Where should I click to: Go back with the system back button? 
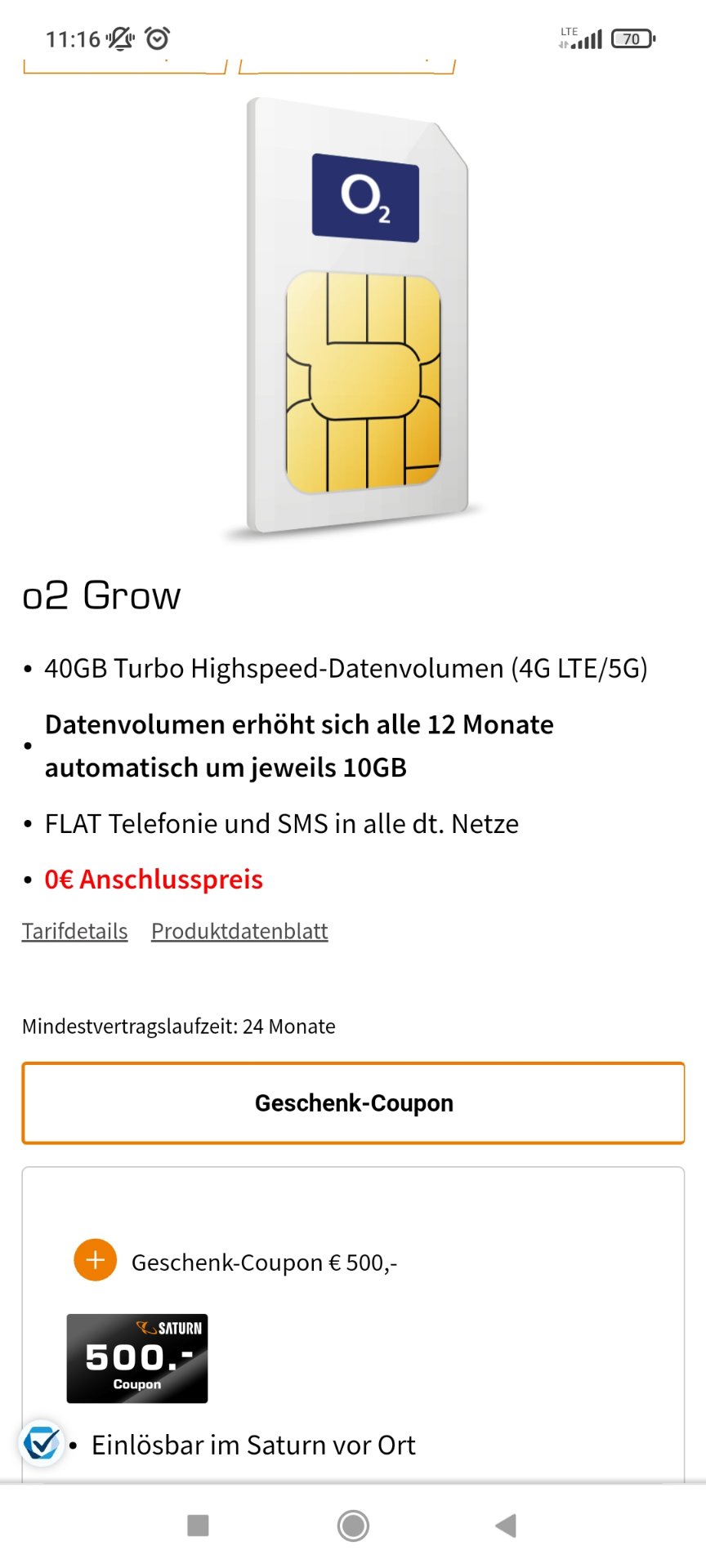tap(506, 1525)
